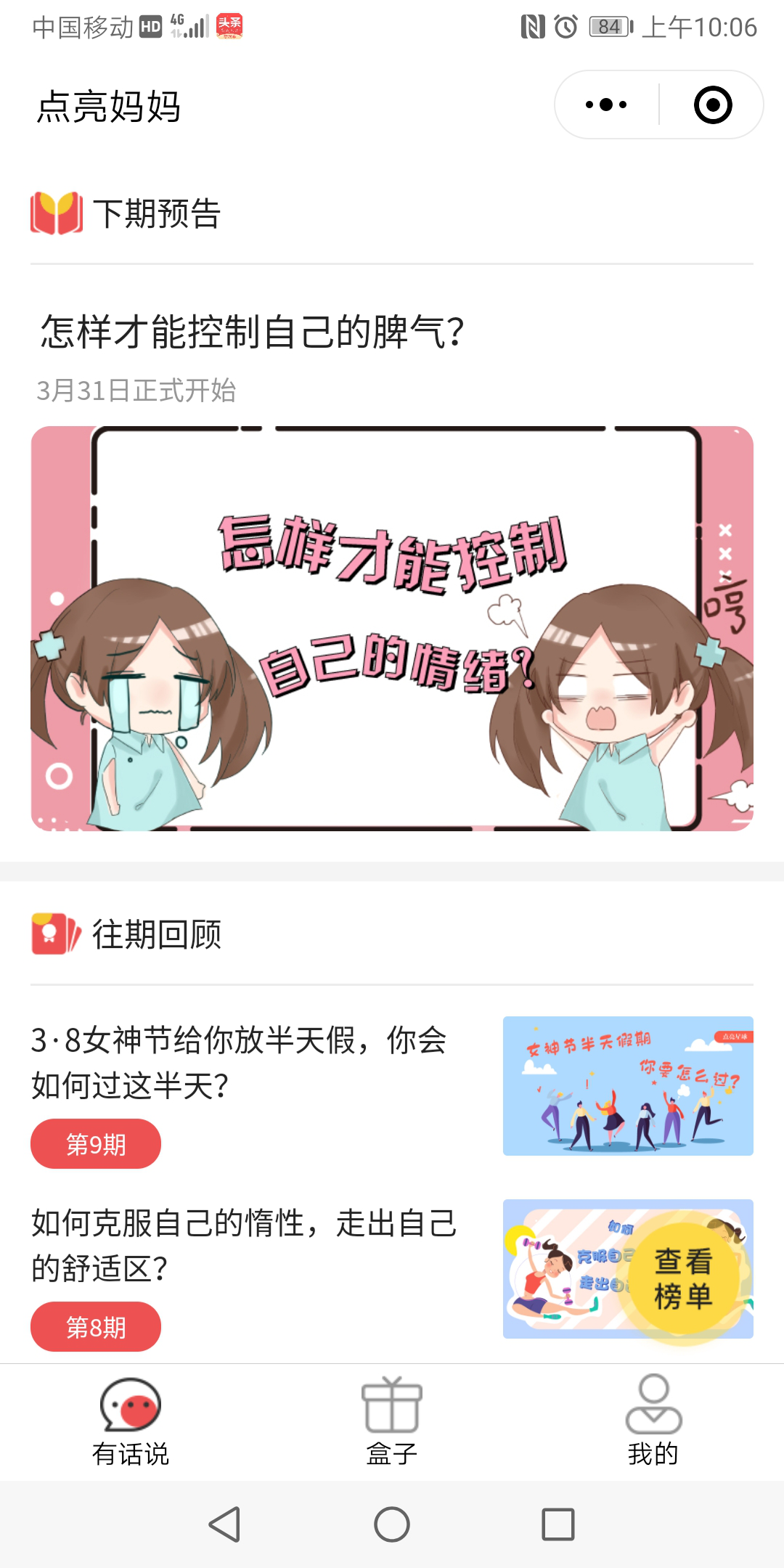Switch to the 我的 tab

[x=653, y=1421]
